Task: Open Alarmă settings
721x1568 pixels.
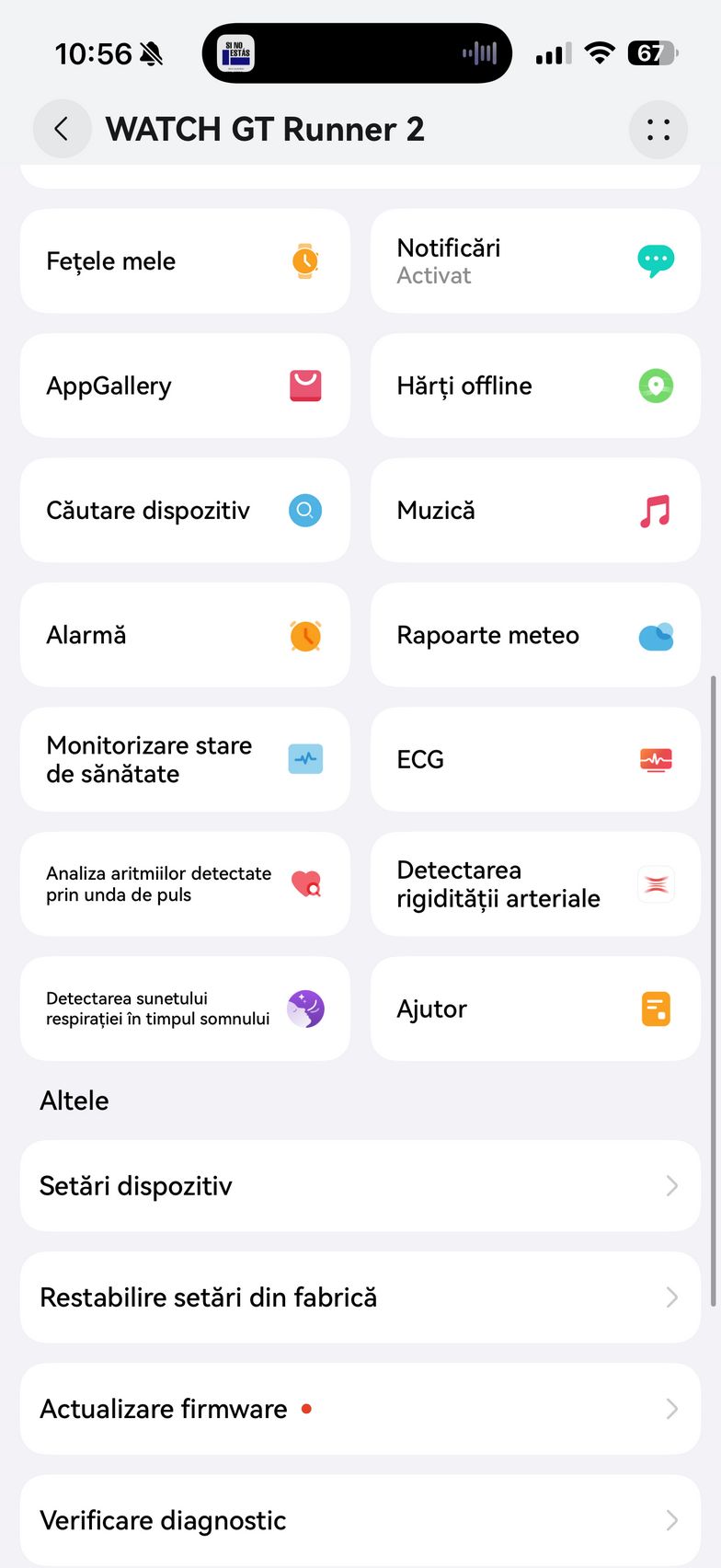Action: pyautogui.click(x=185, y=635)
